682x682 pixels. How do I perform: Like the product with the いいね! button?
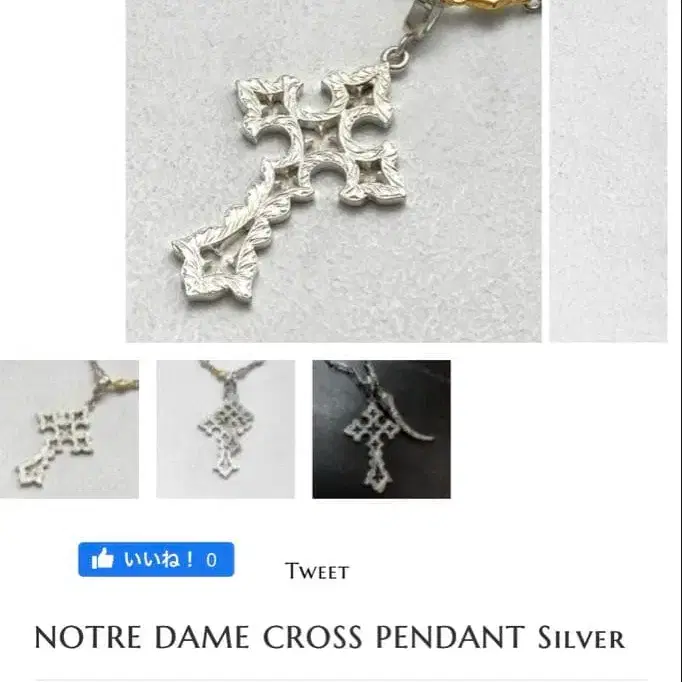coord(156,560)
